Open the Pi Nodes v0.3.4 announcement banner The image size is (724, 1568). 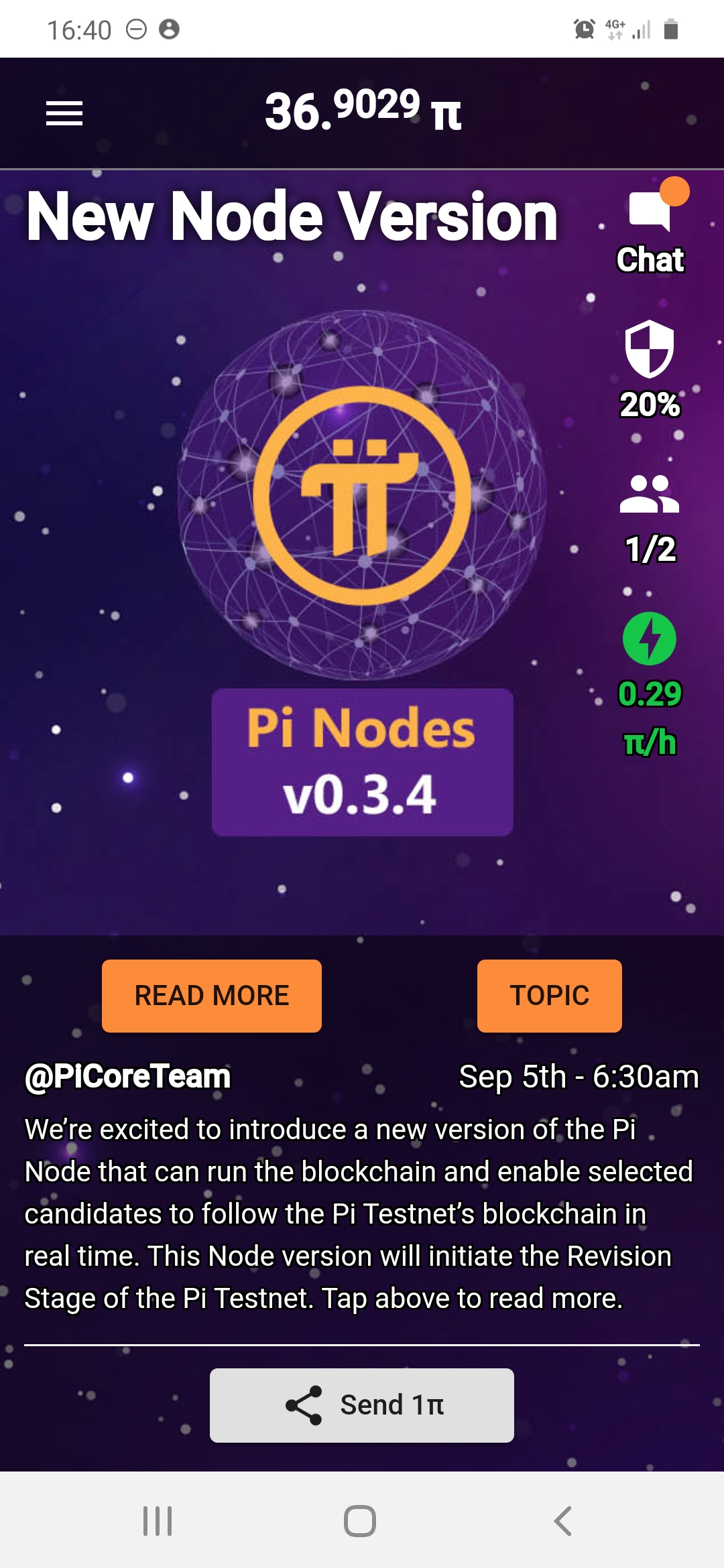point(362,576)
